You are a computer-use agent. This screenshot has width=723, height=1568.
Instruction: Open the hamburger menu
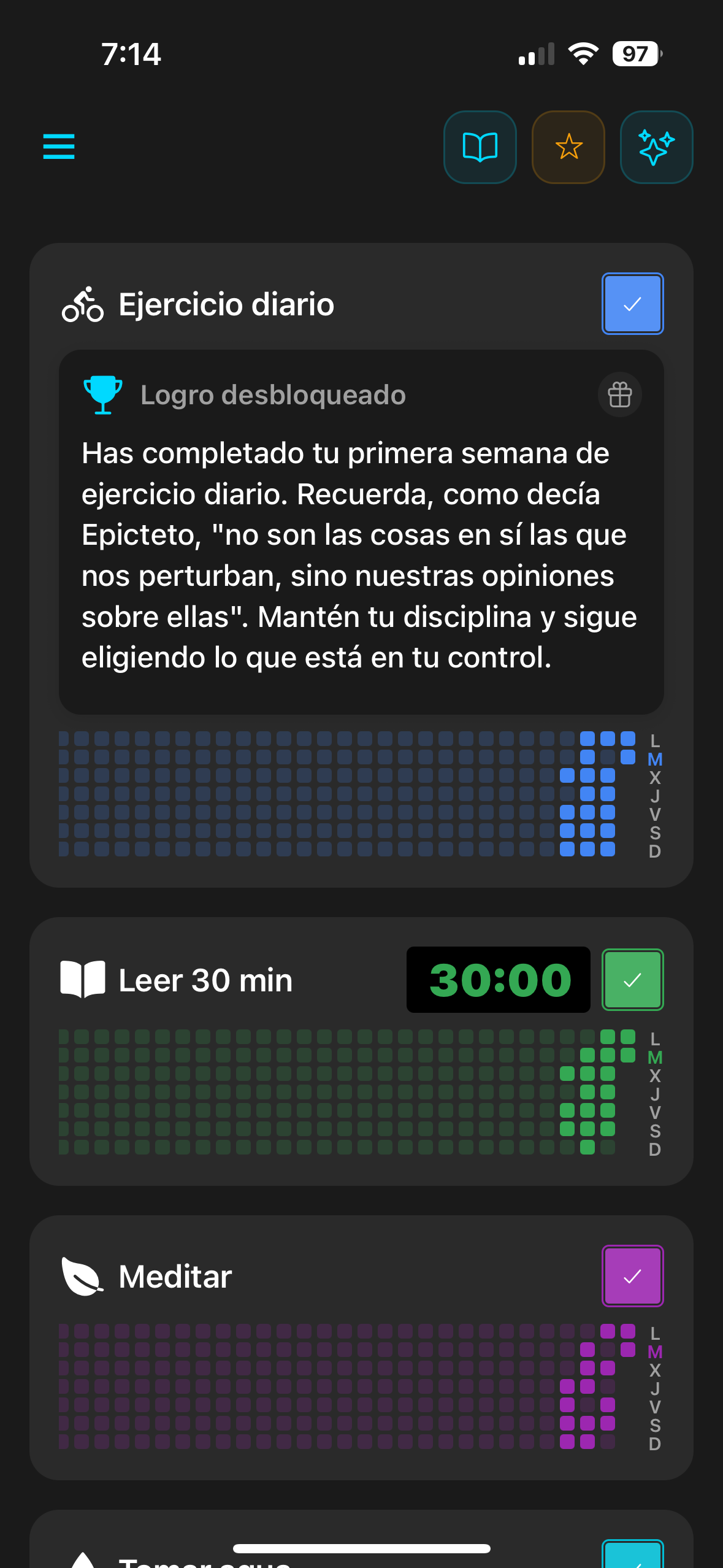(59, 147)
